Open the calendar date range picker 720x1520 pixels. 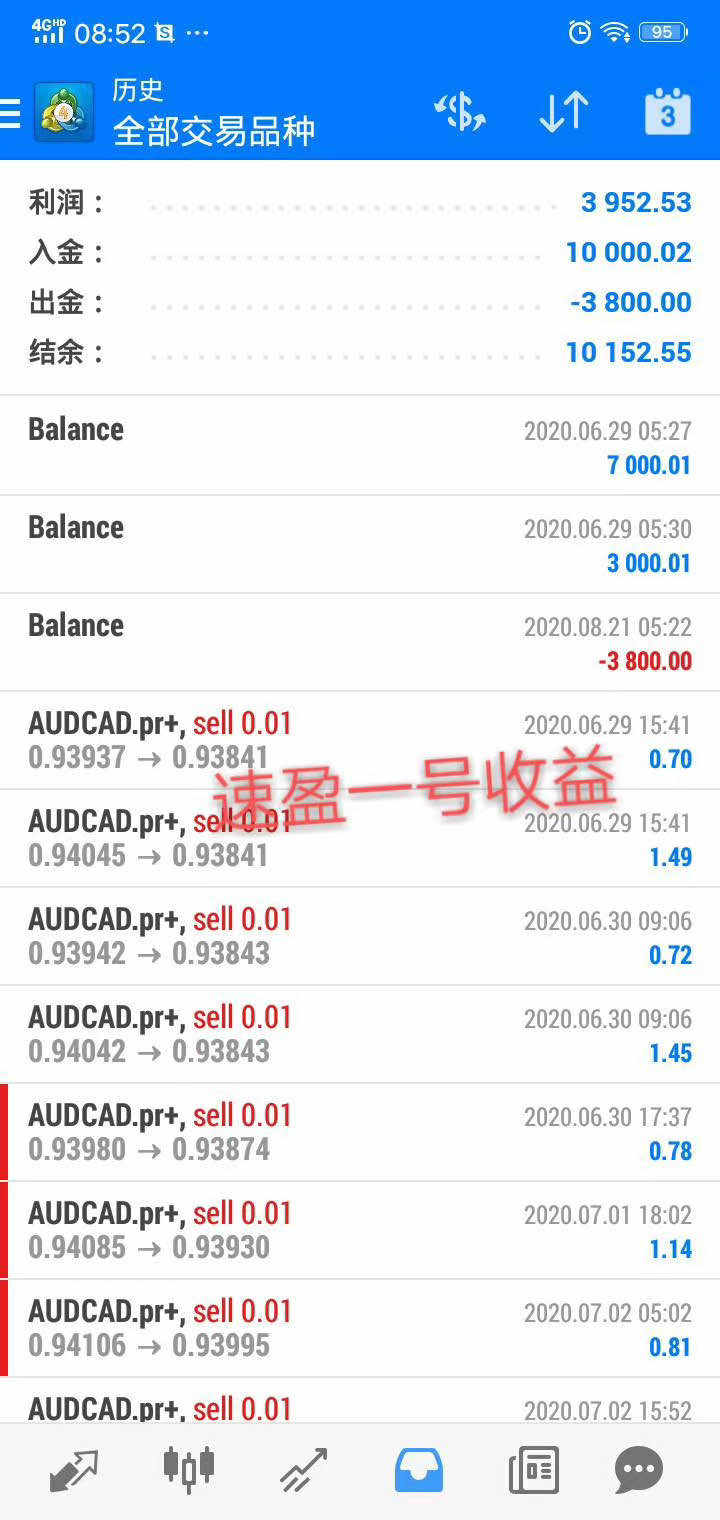pyautogui.click(x=667, y=111)
